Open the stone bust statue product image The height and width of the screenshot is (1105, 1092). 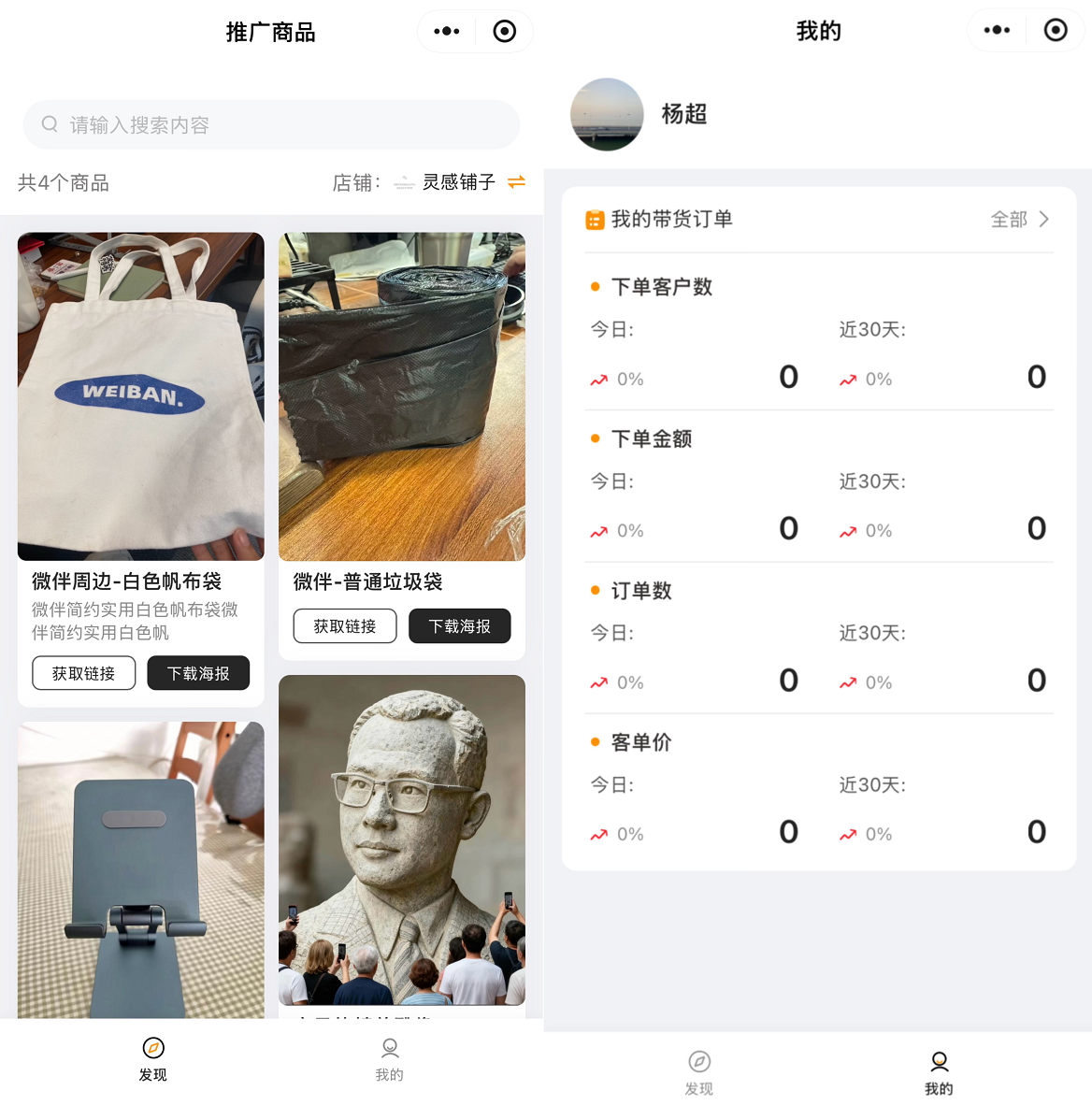pyautogui.click(x=402, y=840)
